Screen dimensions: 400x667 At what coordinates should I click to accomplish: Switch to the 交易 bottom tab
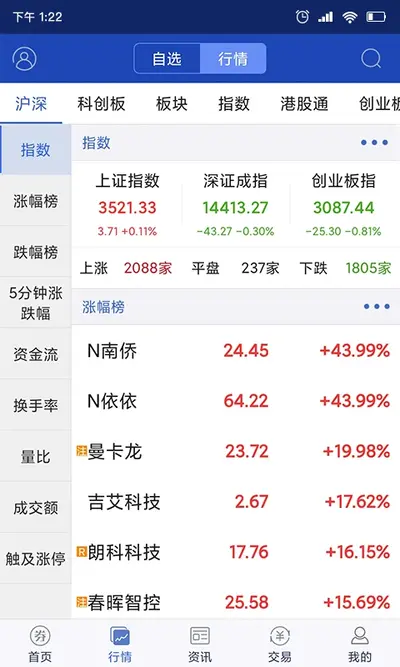coord(280,644)
